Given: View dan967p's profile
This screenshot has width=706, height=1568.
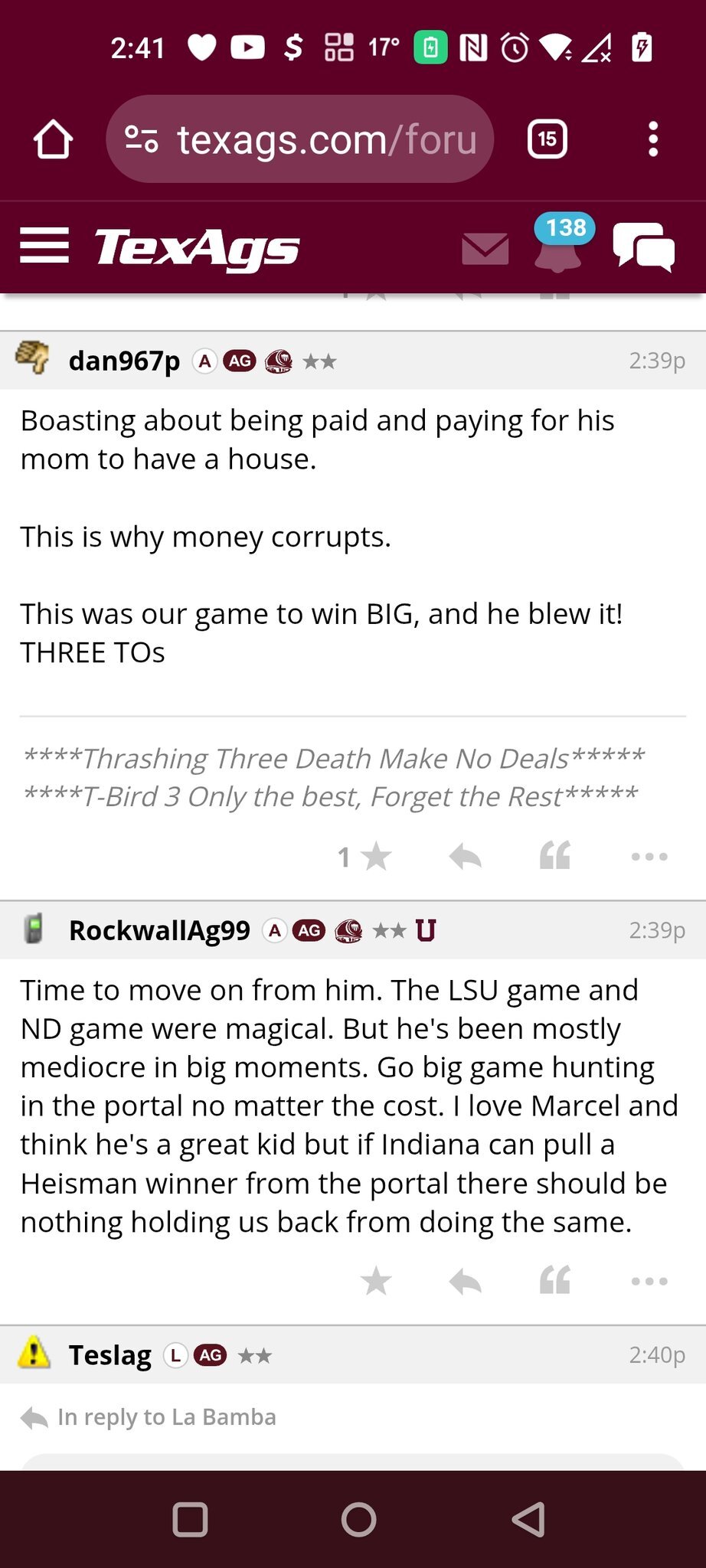Looking at the screenshot, I should coord(124,361).
